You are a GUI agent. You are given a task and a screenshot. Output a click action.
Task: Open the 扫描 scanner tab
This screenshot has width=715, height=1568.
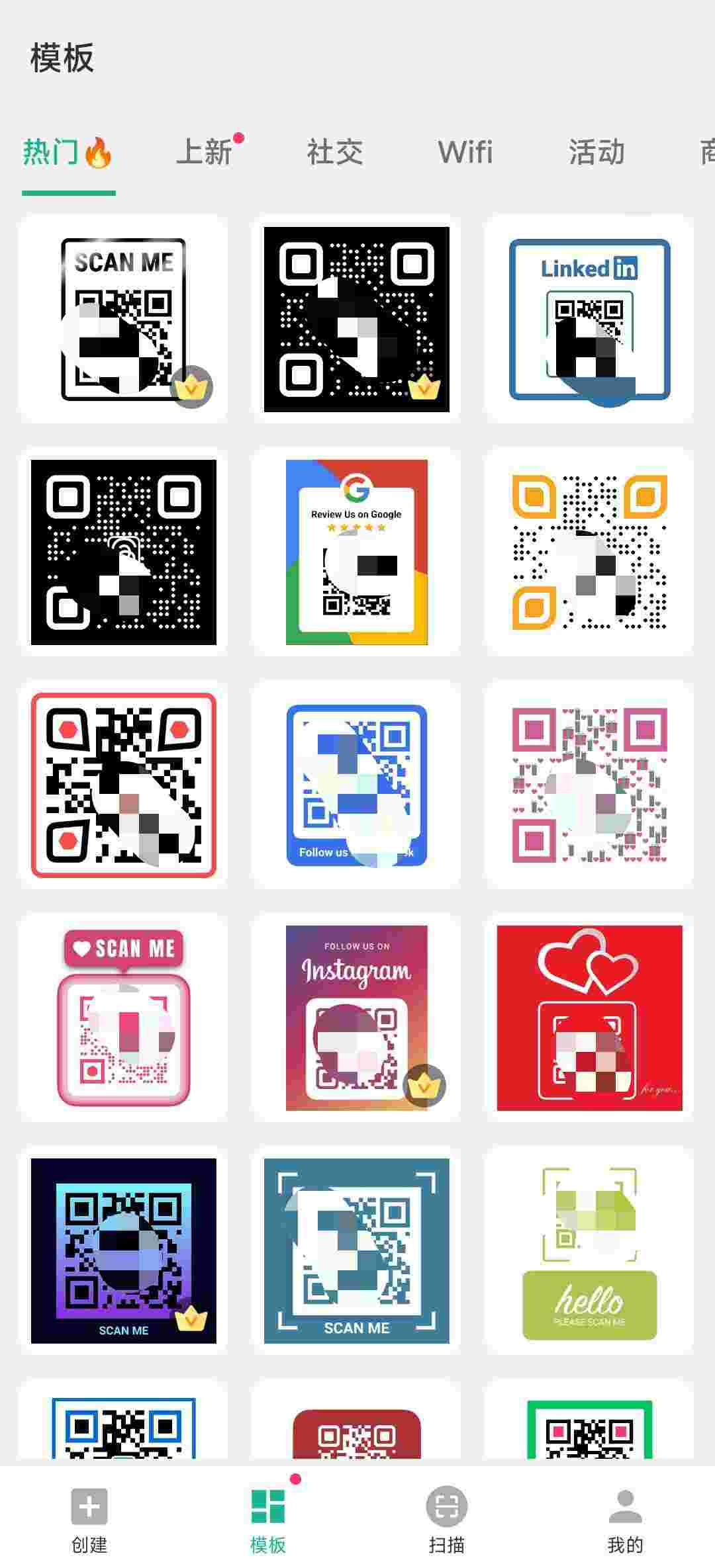coord(447,1522)
